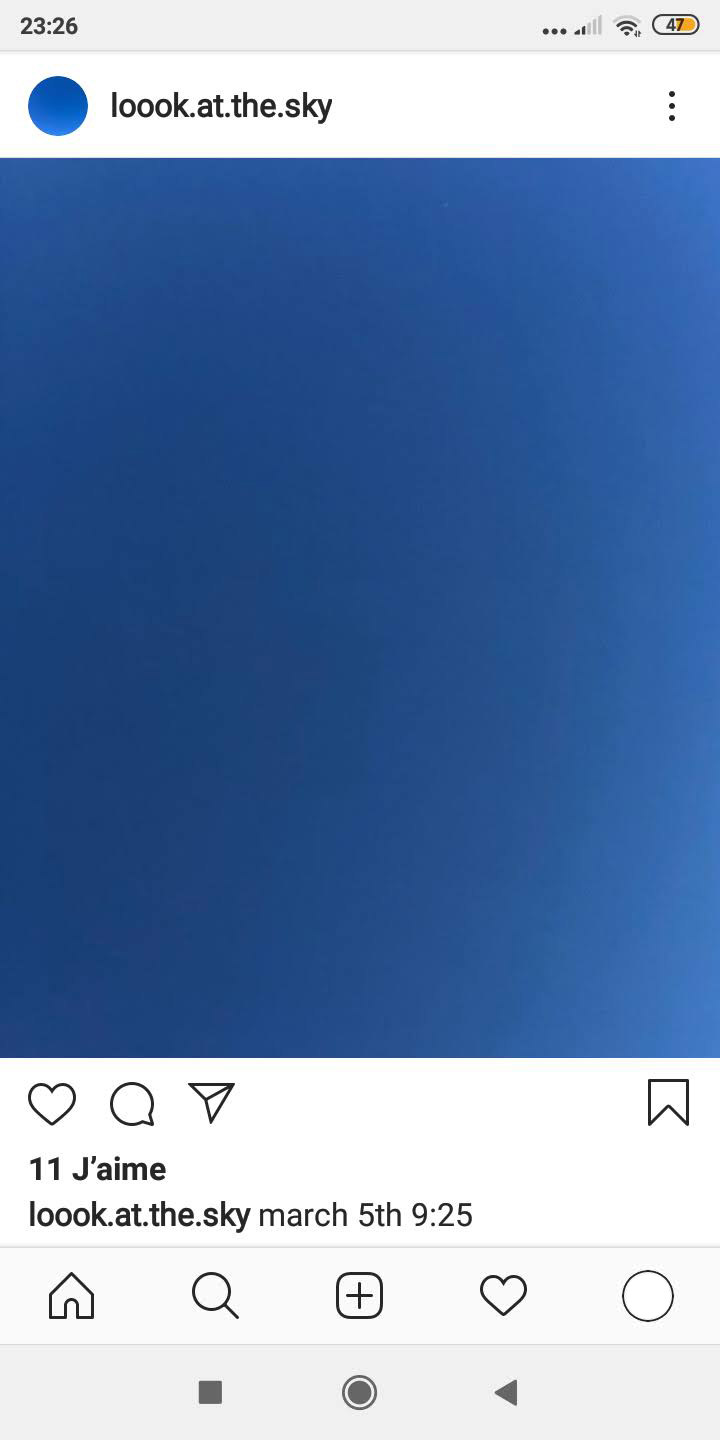Open recent apps via the square button
Image resolution: width=720 pixels, height=1440 pixels.
210,1392
